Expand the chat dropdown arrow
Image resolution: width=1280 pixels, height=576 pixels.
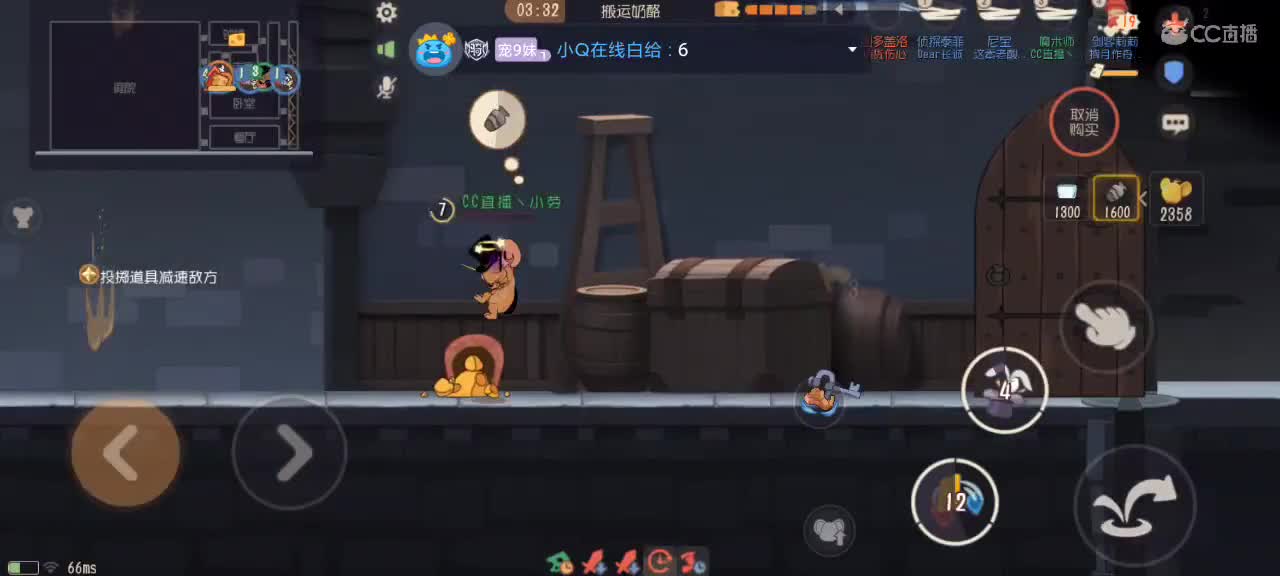click(x=853, y=49)
